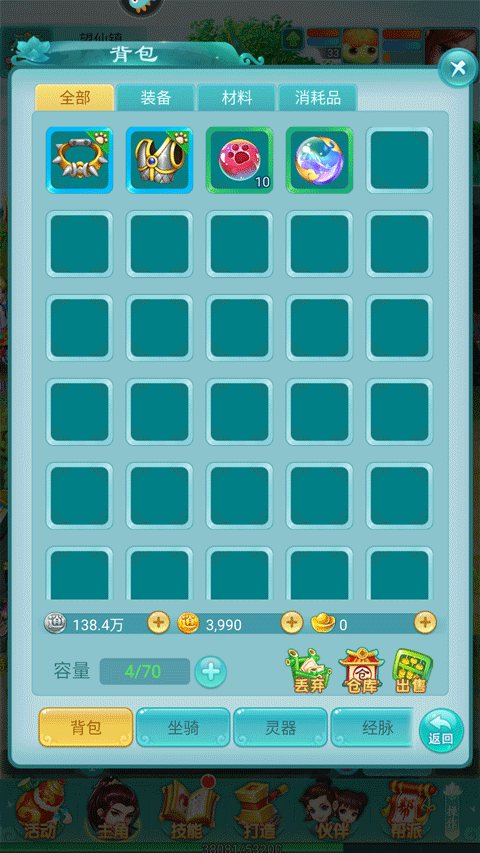Select the red paw orb item
Viewport: 480px width, 853px height.
239,160
